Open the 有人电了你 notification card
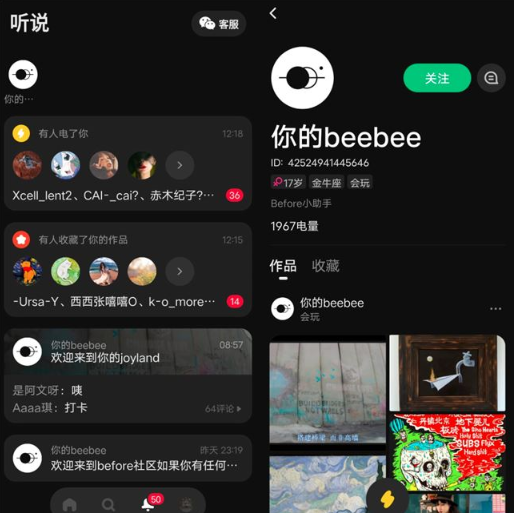The image size is (514, 513). click(x=128, y=163)
